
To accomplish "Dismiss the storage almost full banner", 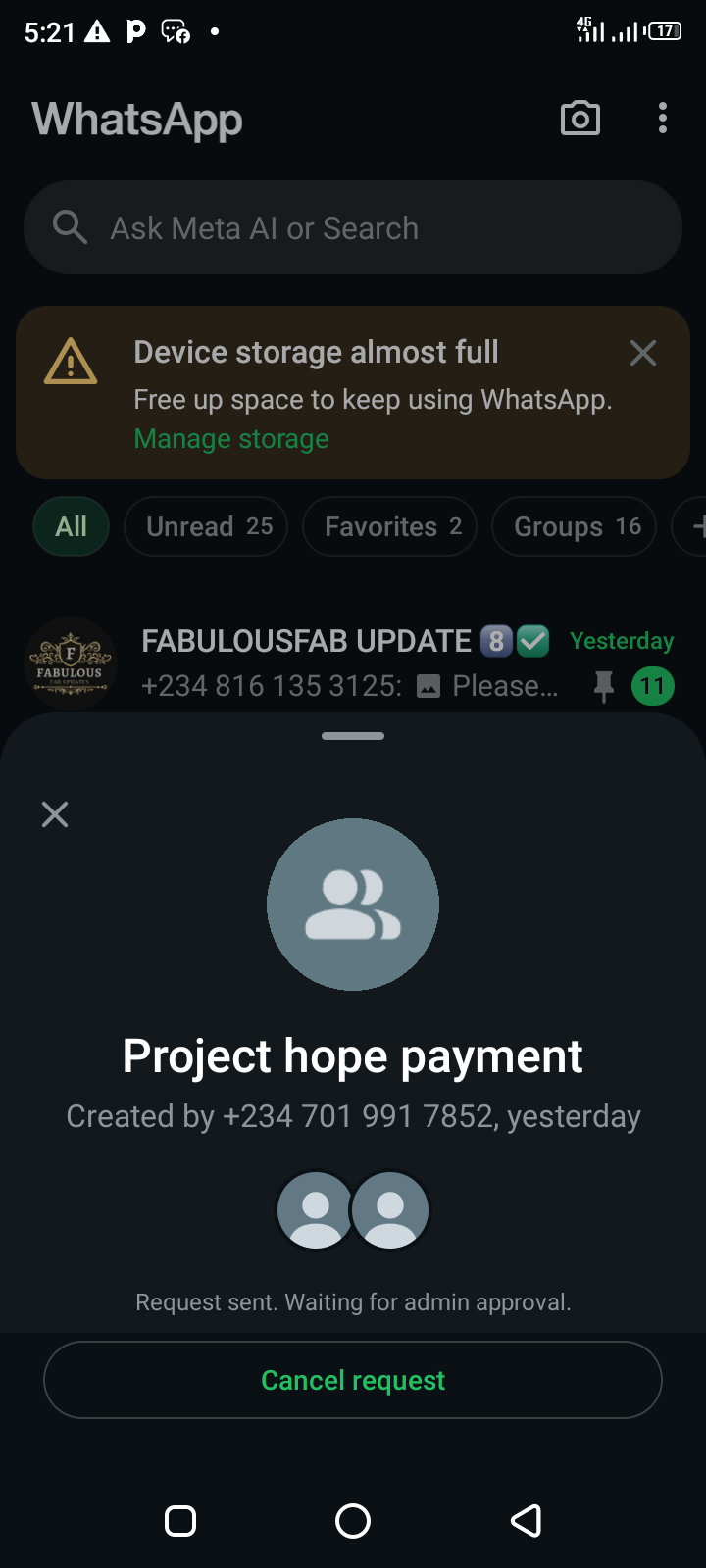I will pos(643,353).
